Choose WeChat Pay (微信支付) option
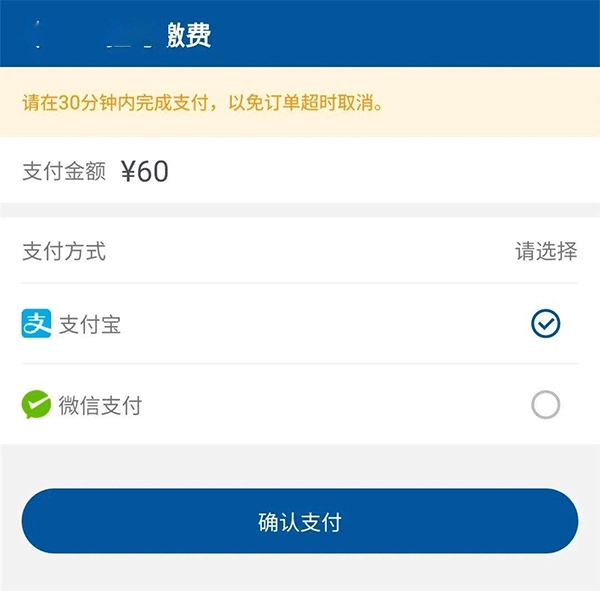Screen dimensions: 600x591 (x=545, y=405)
